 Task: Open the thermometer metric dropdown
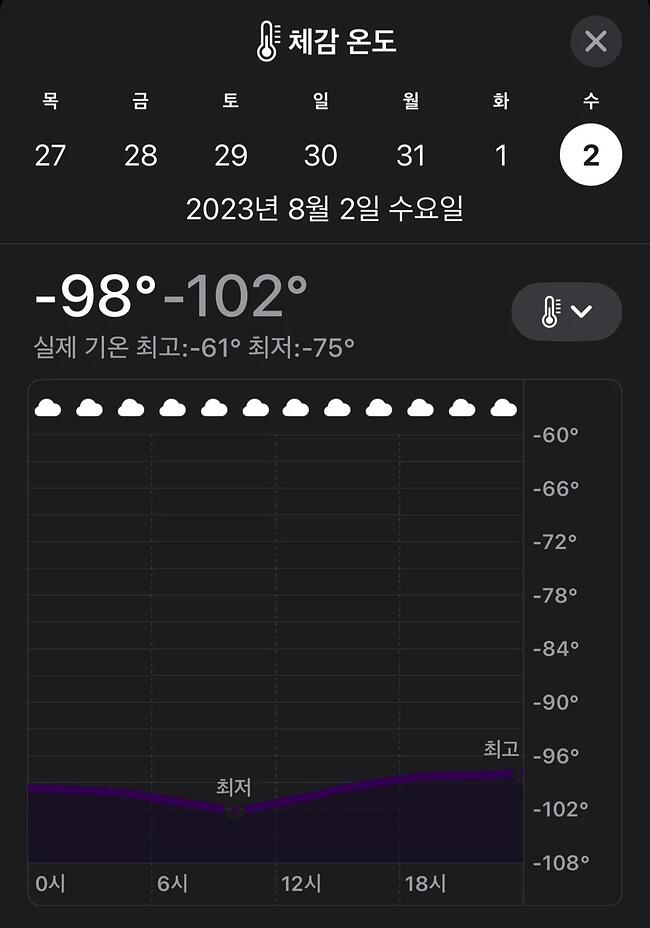pos(566,312)
